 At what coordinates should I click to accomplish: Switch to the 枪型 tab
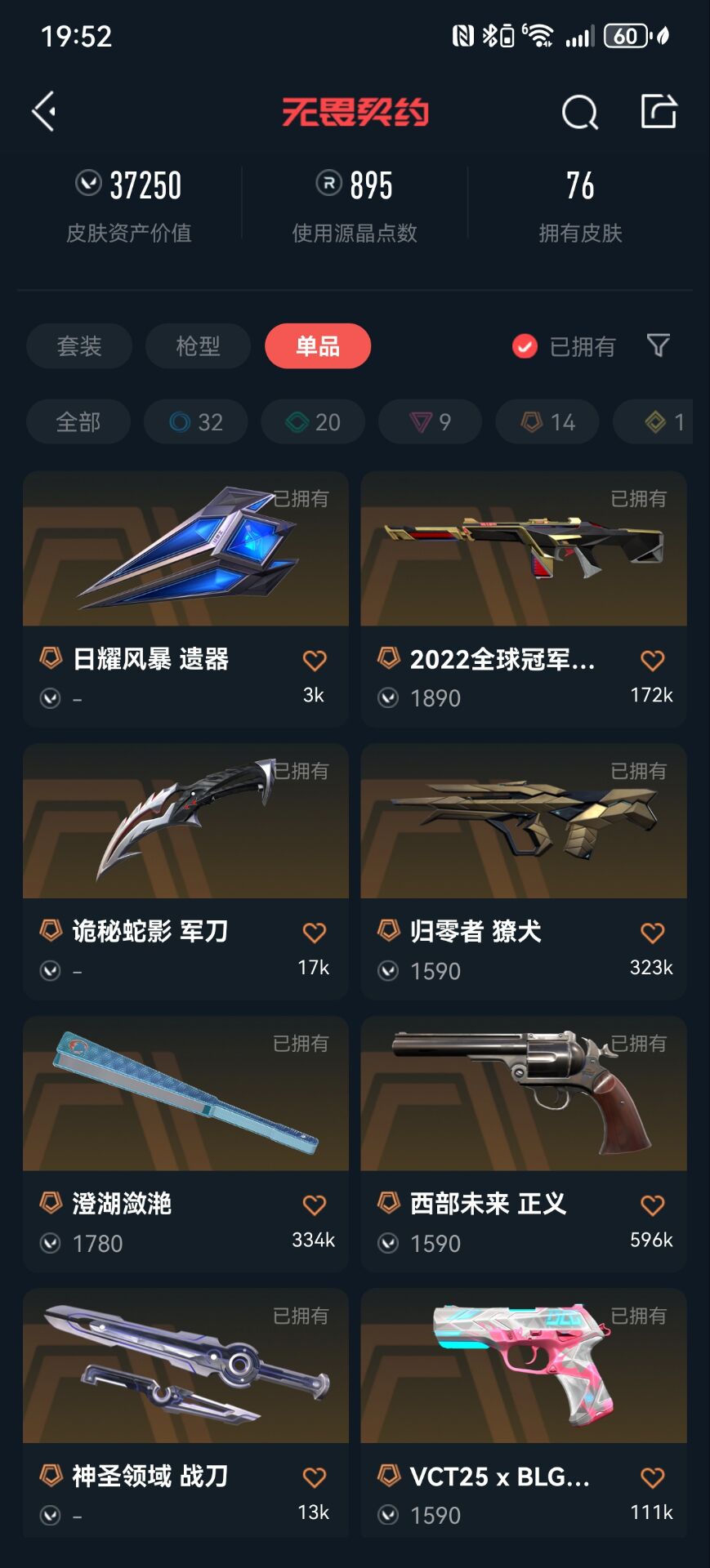tap(199, 346)
